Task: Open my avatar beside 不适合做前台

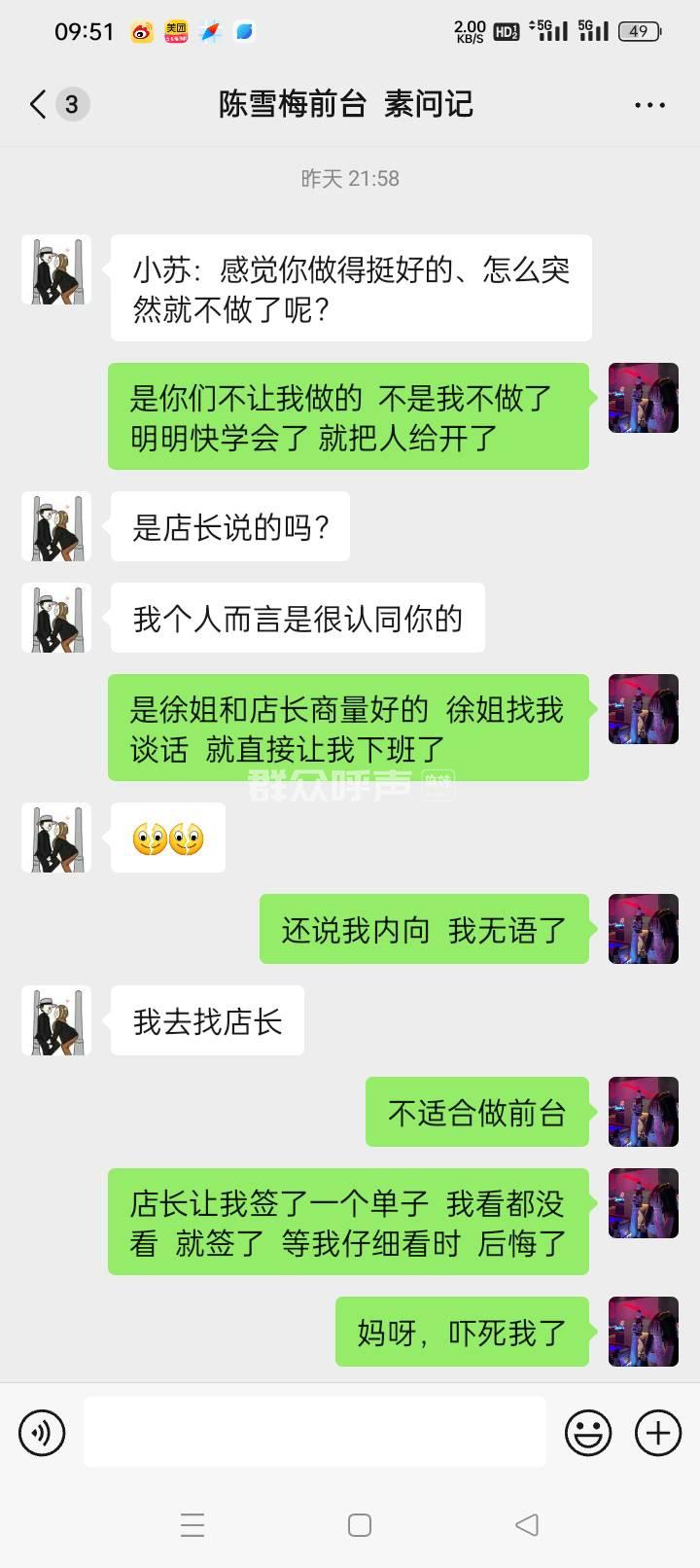Action: coord(643,1112)
